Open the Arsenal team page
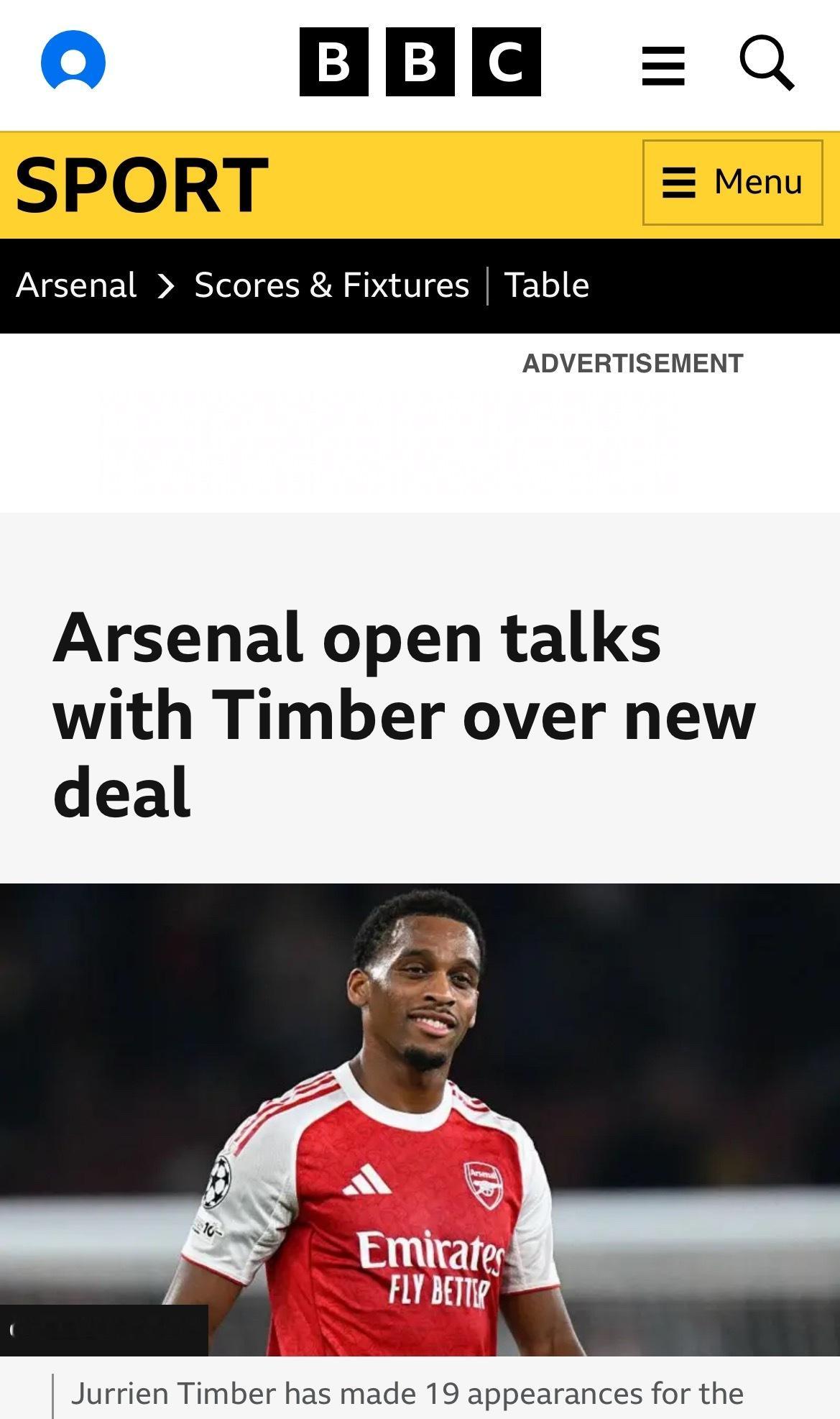This screenshot has height=1419, width=840. [77, 285]
